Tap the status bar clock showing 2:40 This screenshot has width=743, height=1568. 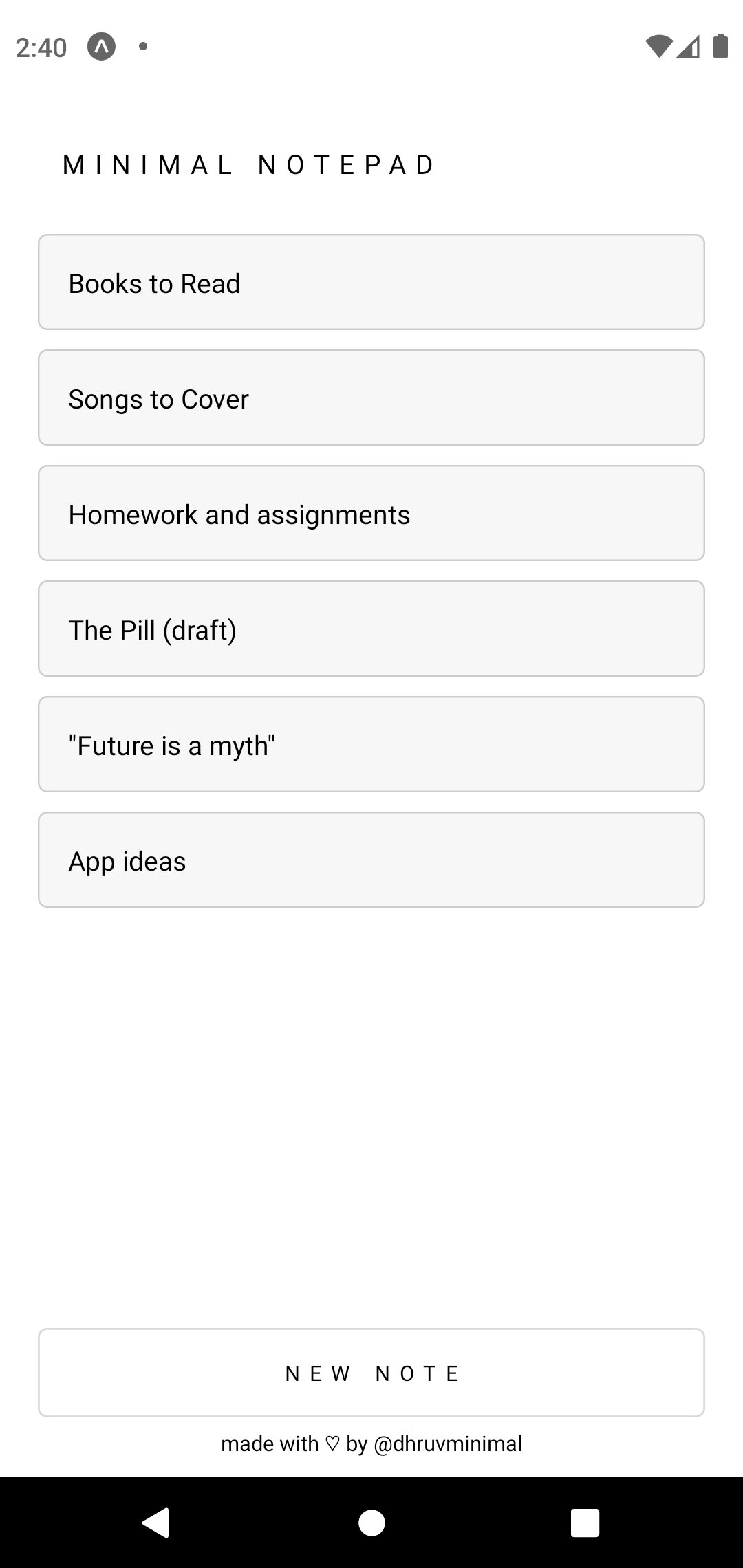pos(43,46)
